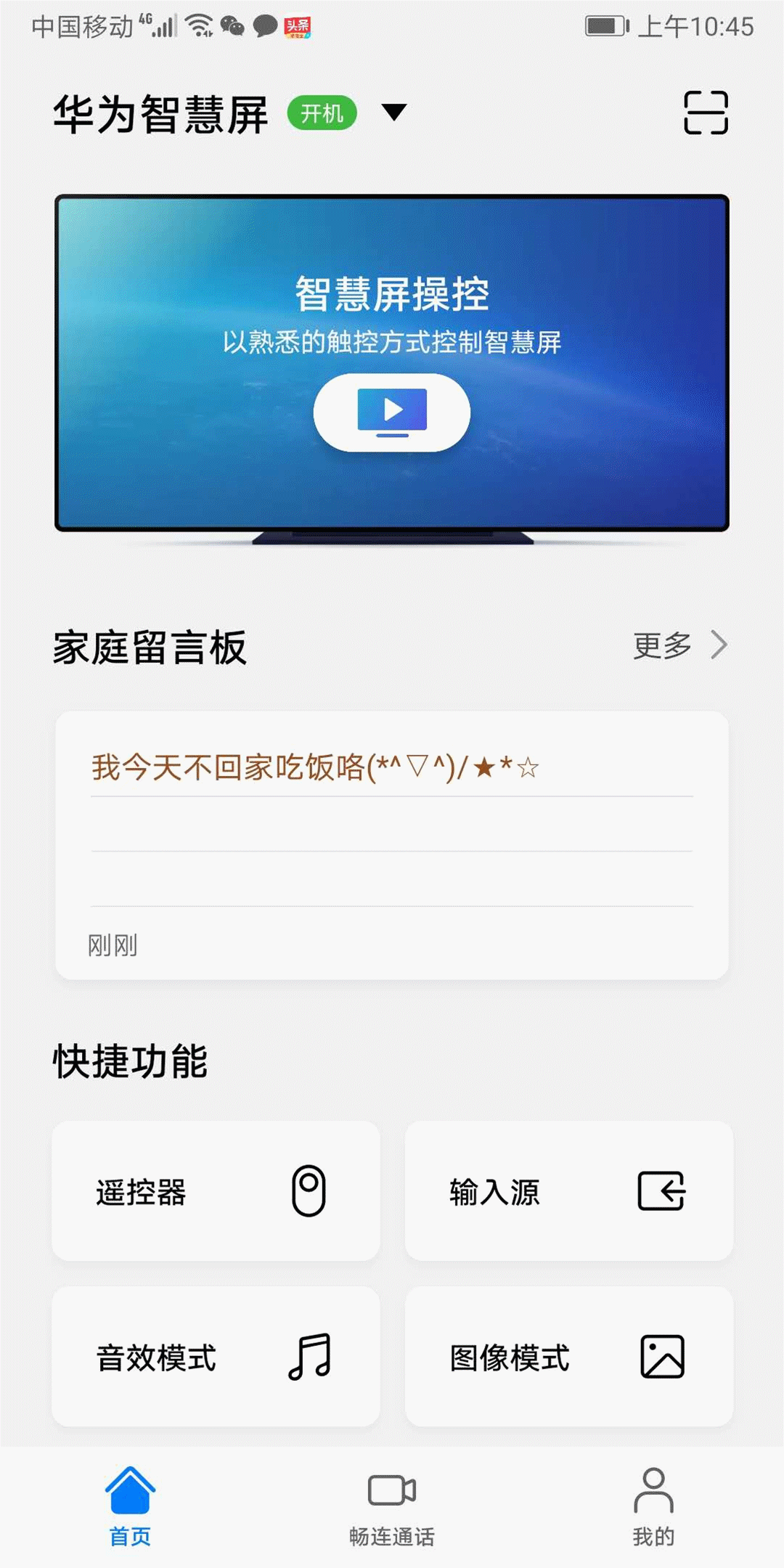
Task: Start 智慧屏操控 with the play button
Action: [x=392, y=412]
